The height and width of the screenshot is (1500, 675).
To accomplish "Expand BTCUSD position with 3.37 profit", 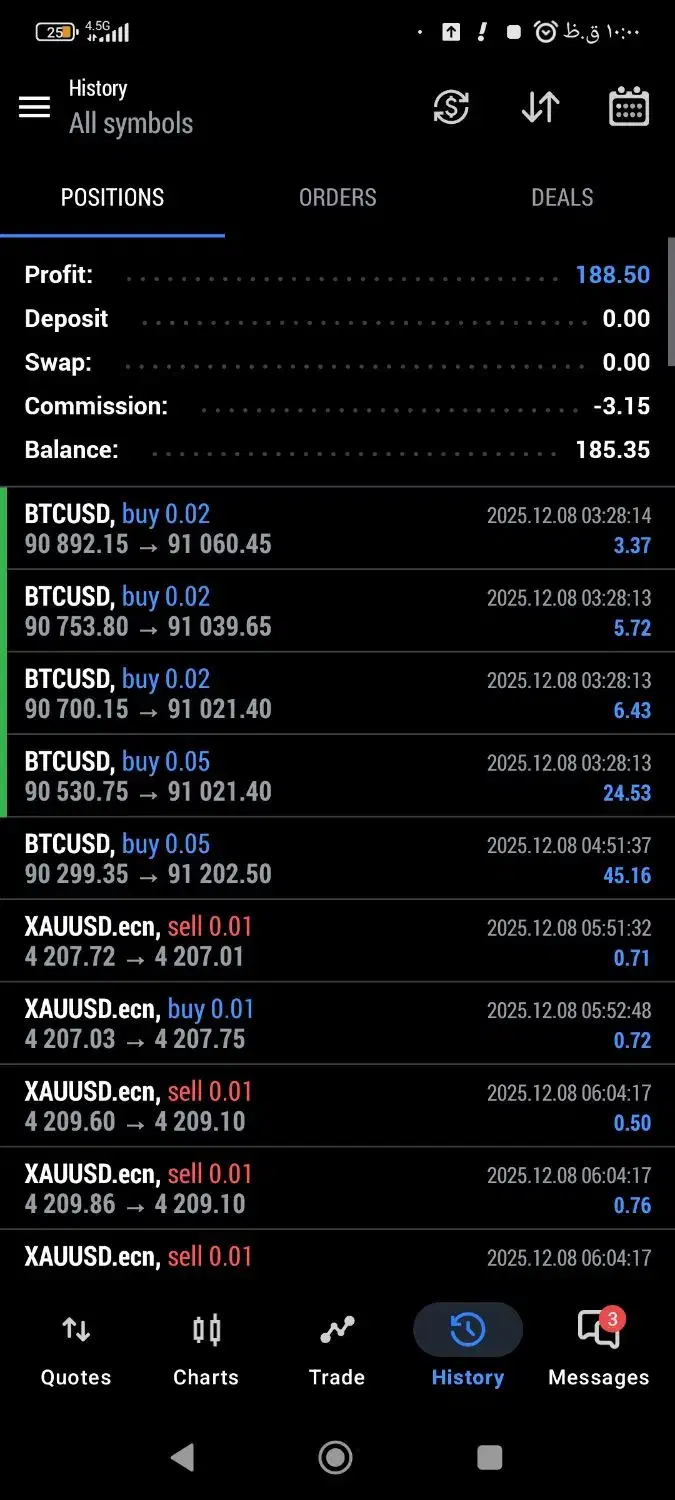I will pyautogui.click(x=337, y=529).
